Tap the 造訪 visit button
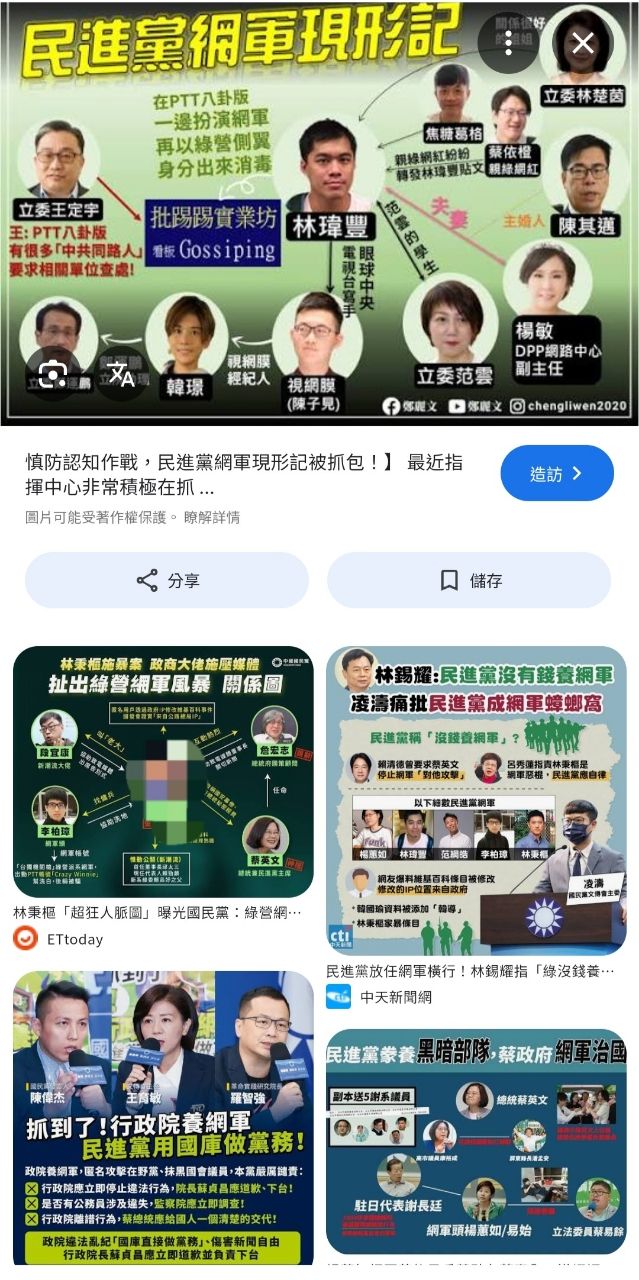This screenshot has width=639, height=1280. tap(557, 473)
